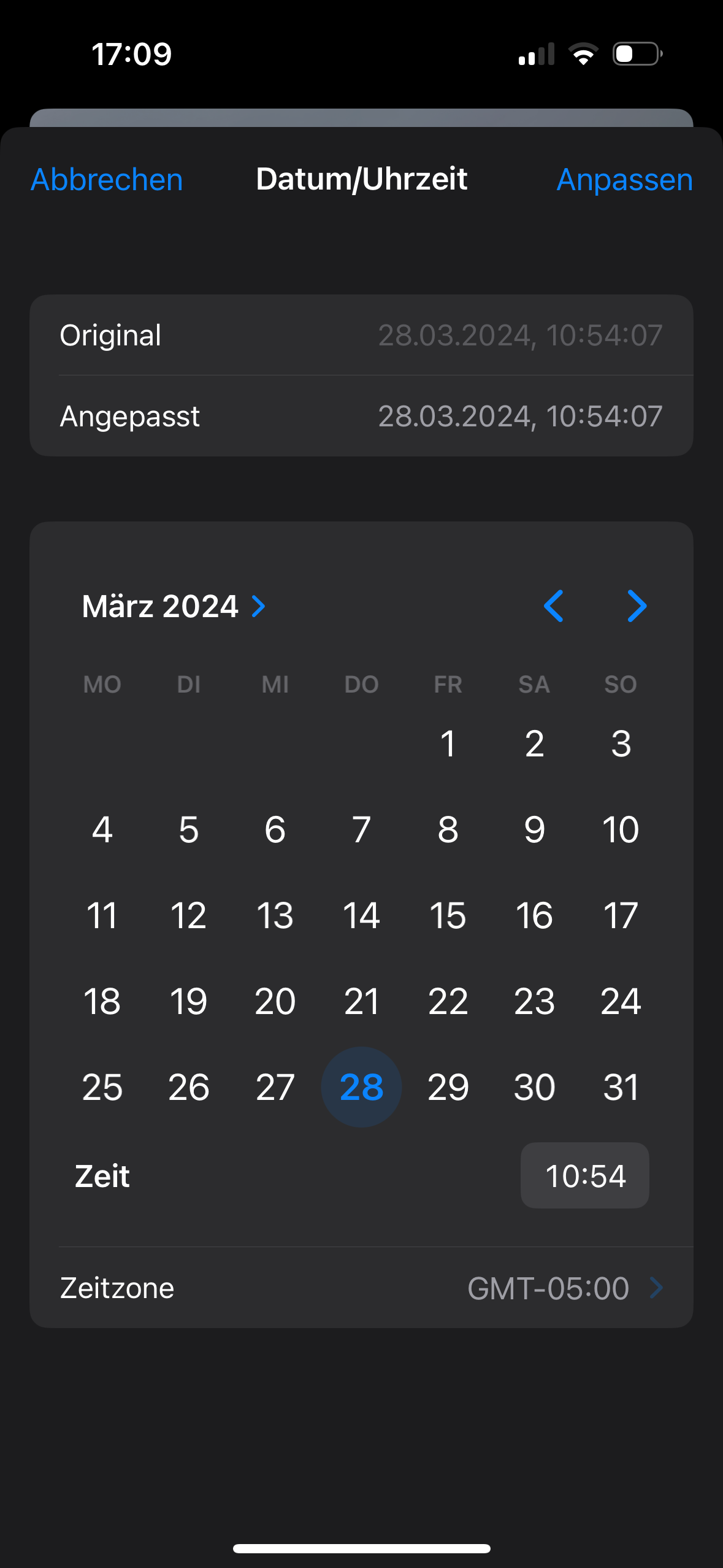Pick day 21 in the calendar
This screenshot has height=1568, width=723.
[x=362, y=1001]
